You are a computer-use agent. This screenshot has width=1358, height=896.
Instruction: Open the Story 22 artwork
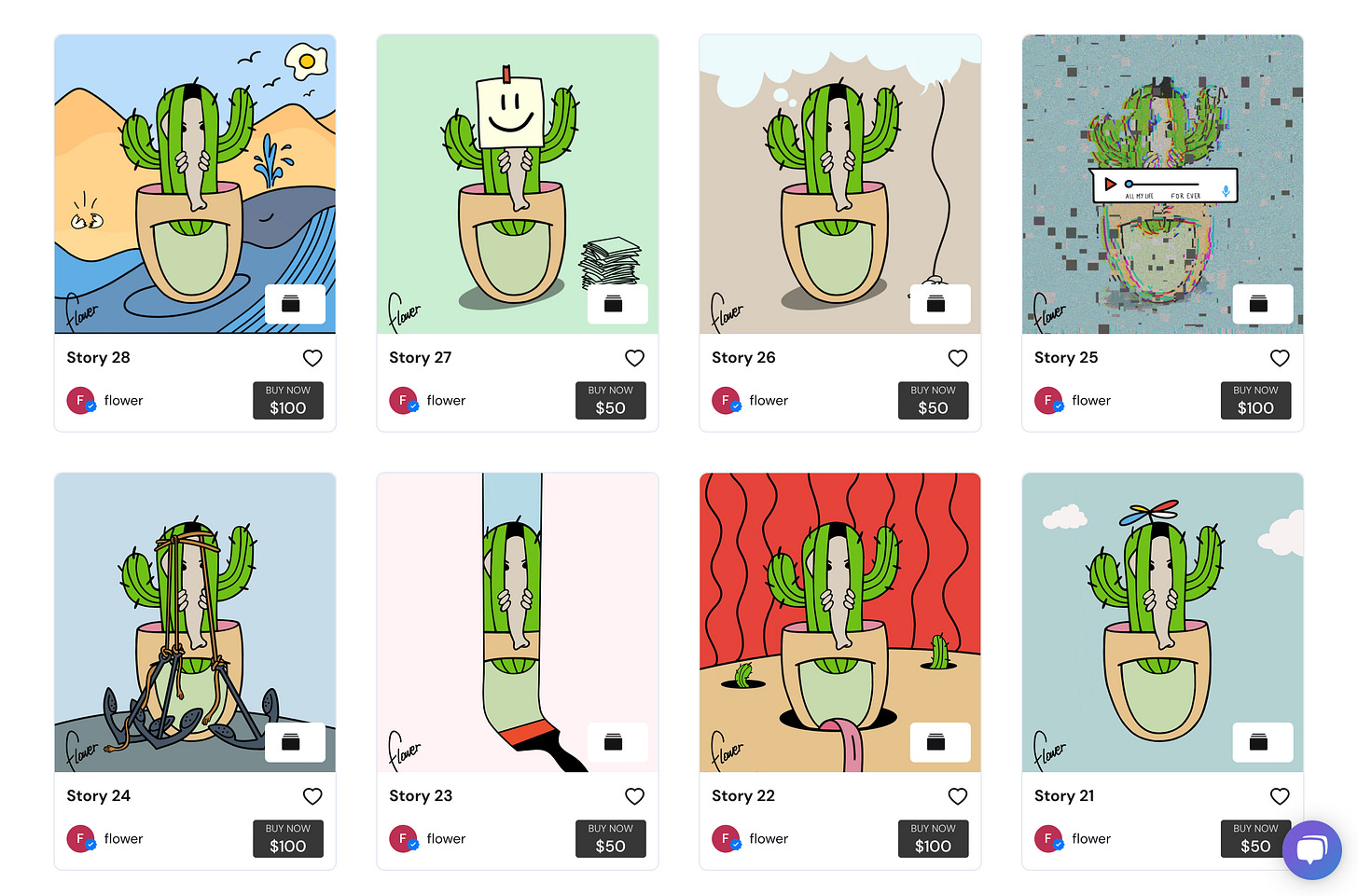[839, 623]
